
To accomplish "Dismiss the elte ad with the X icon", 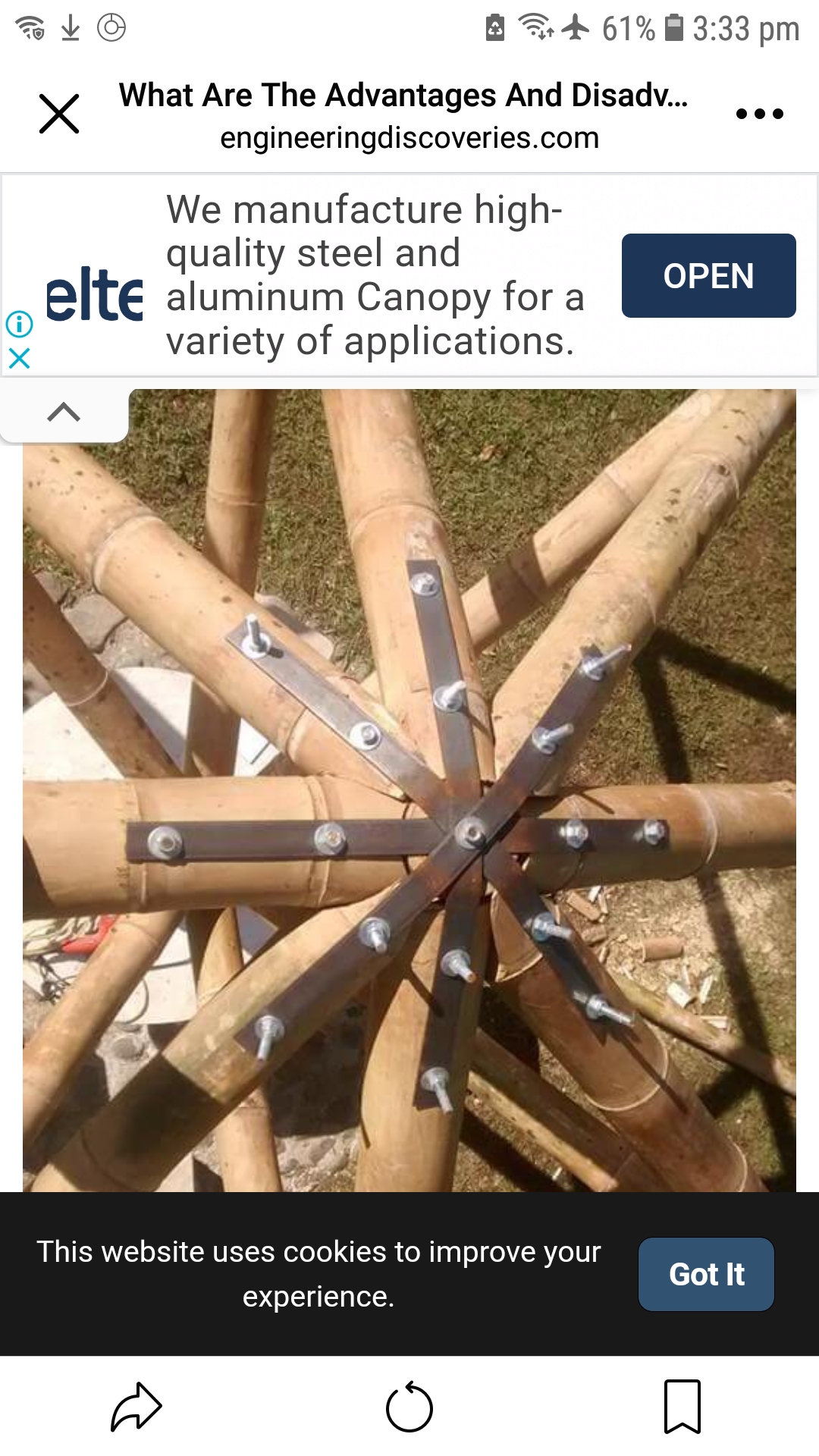I will [19, 358].
